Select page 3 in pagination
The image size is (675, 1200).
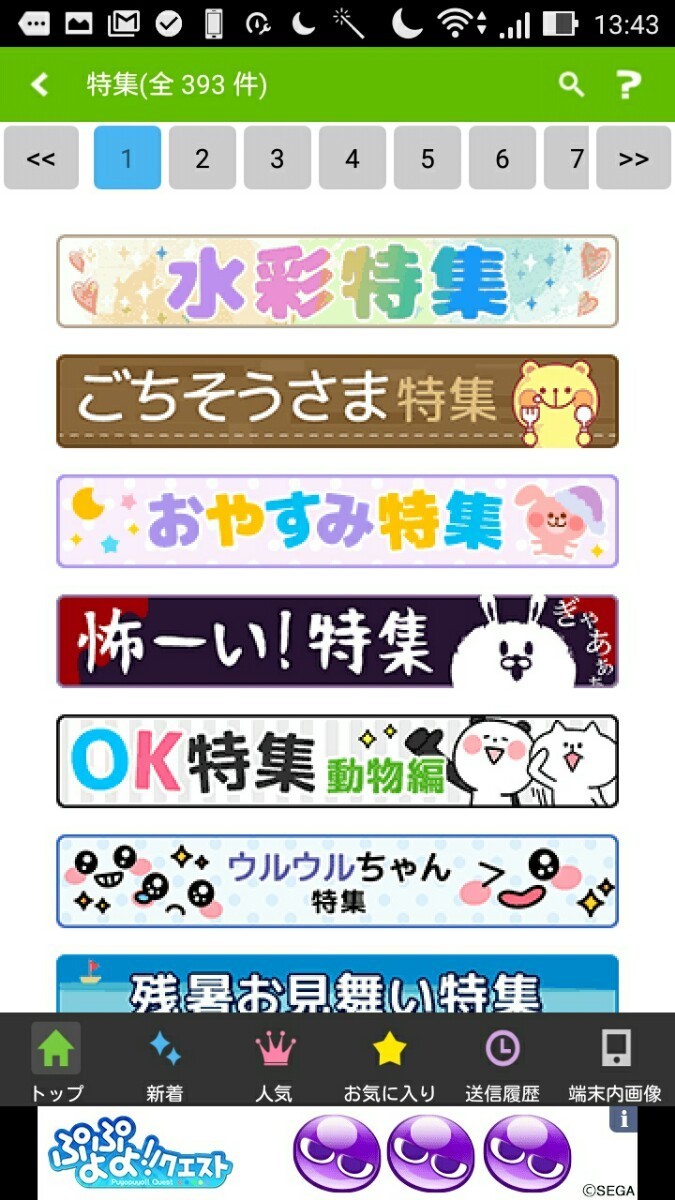[277, 158]
